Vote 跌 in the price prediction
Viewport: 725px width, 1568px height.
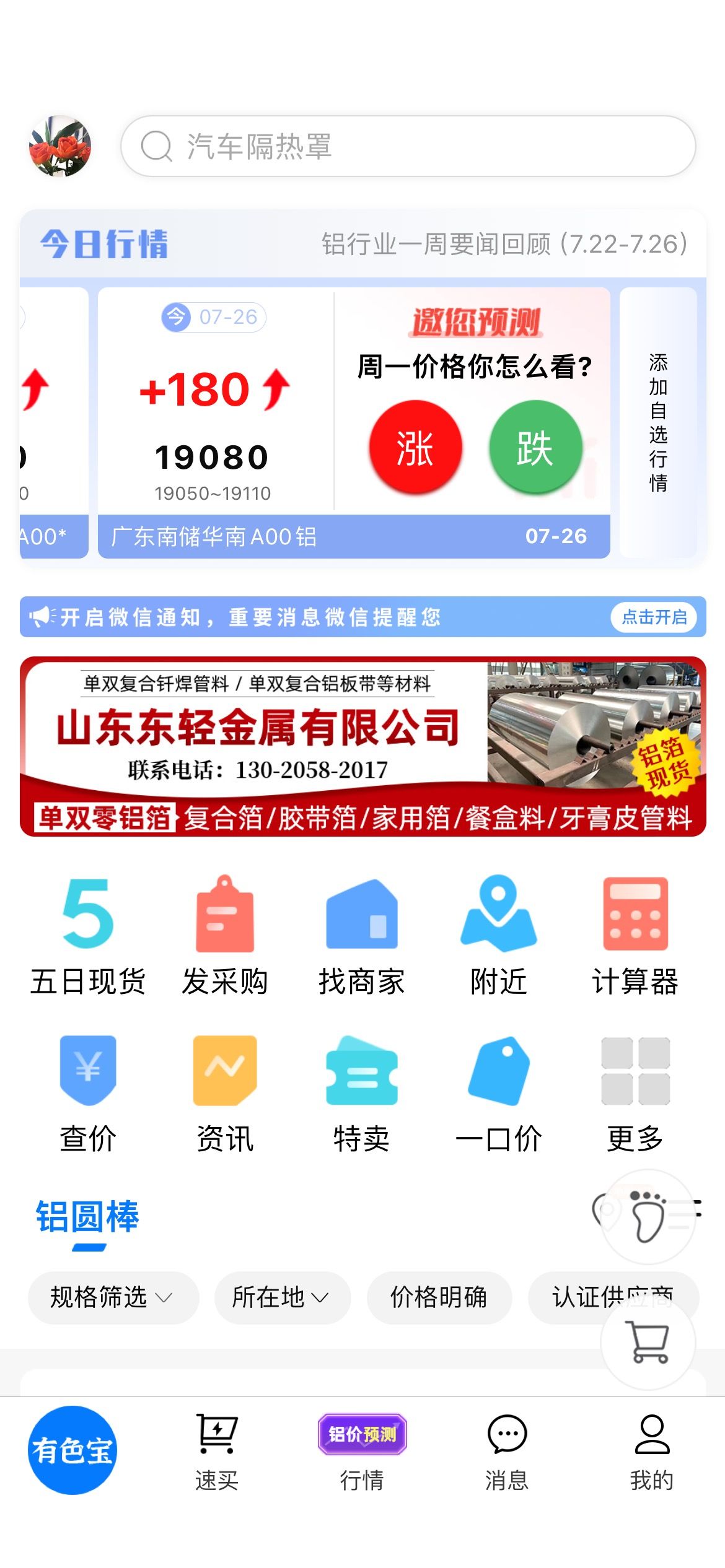pyautogui.click(x=535, y=447)
